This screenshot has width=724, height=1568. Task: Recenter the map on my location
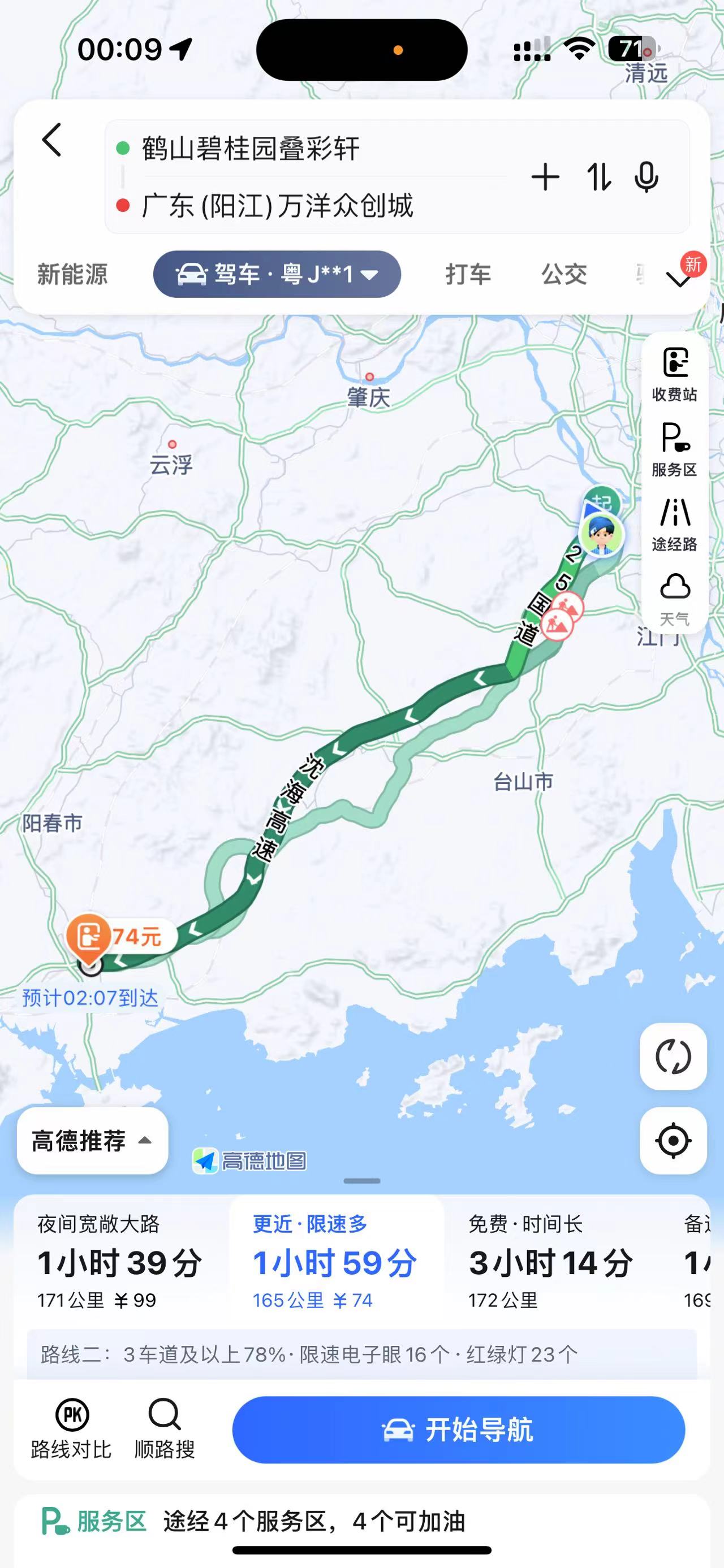pos(673,1140)
